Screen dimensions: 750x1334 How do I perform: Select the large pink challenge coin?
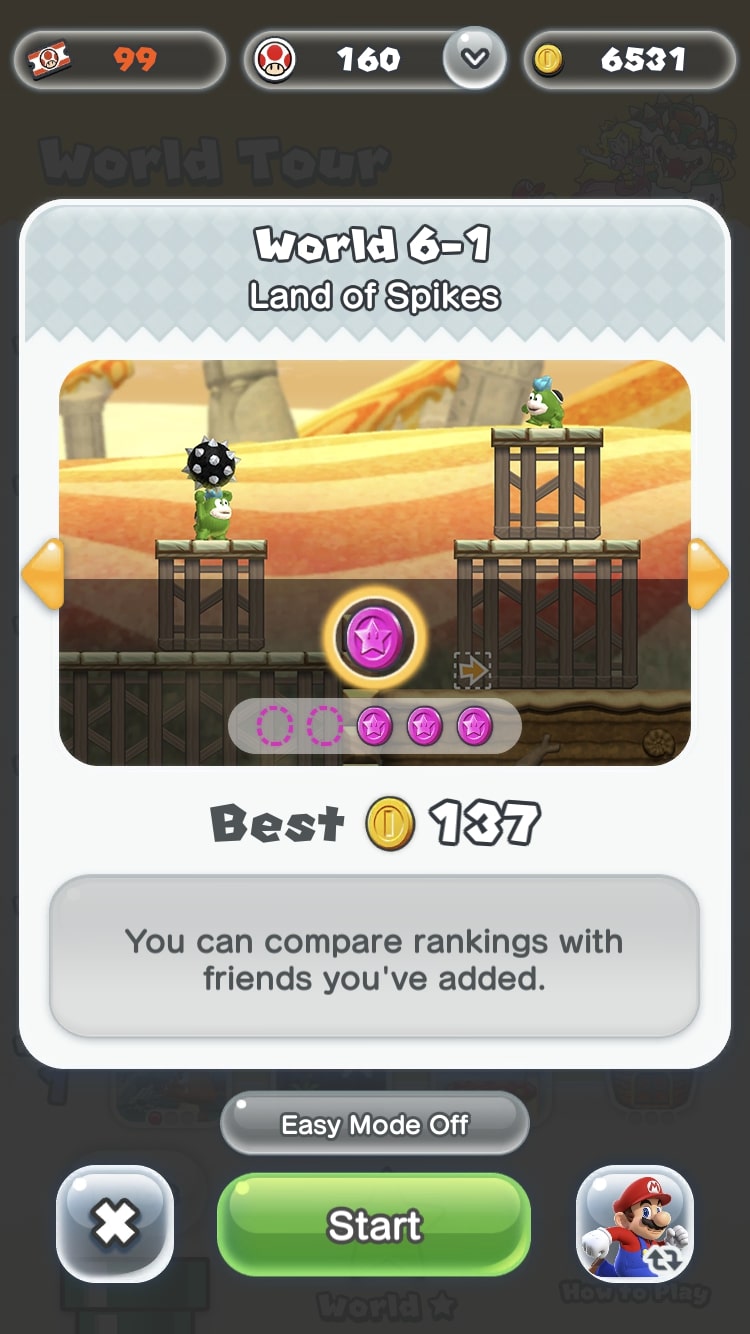tap(374, 636)
